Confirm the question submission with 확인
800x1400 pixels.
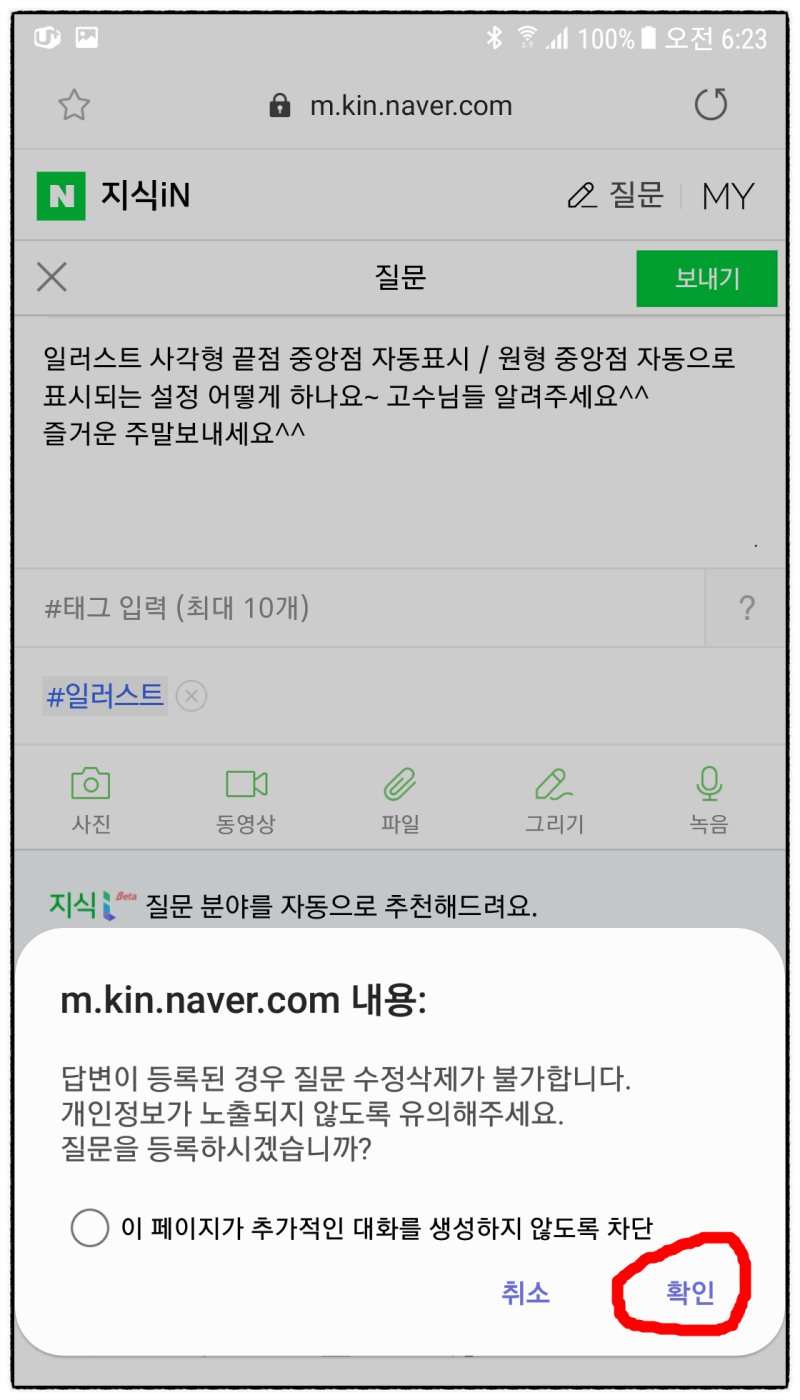pos(690,1292)
